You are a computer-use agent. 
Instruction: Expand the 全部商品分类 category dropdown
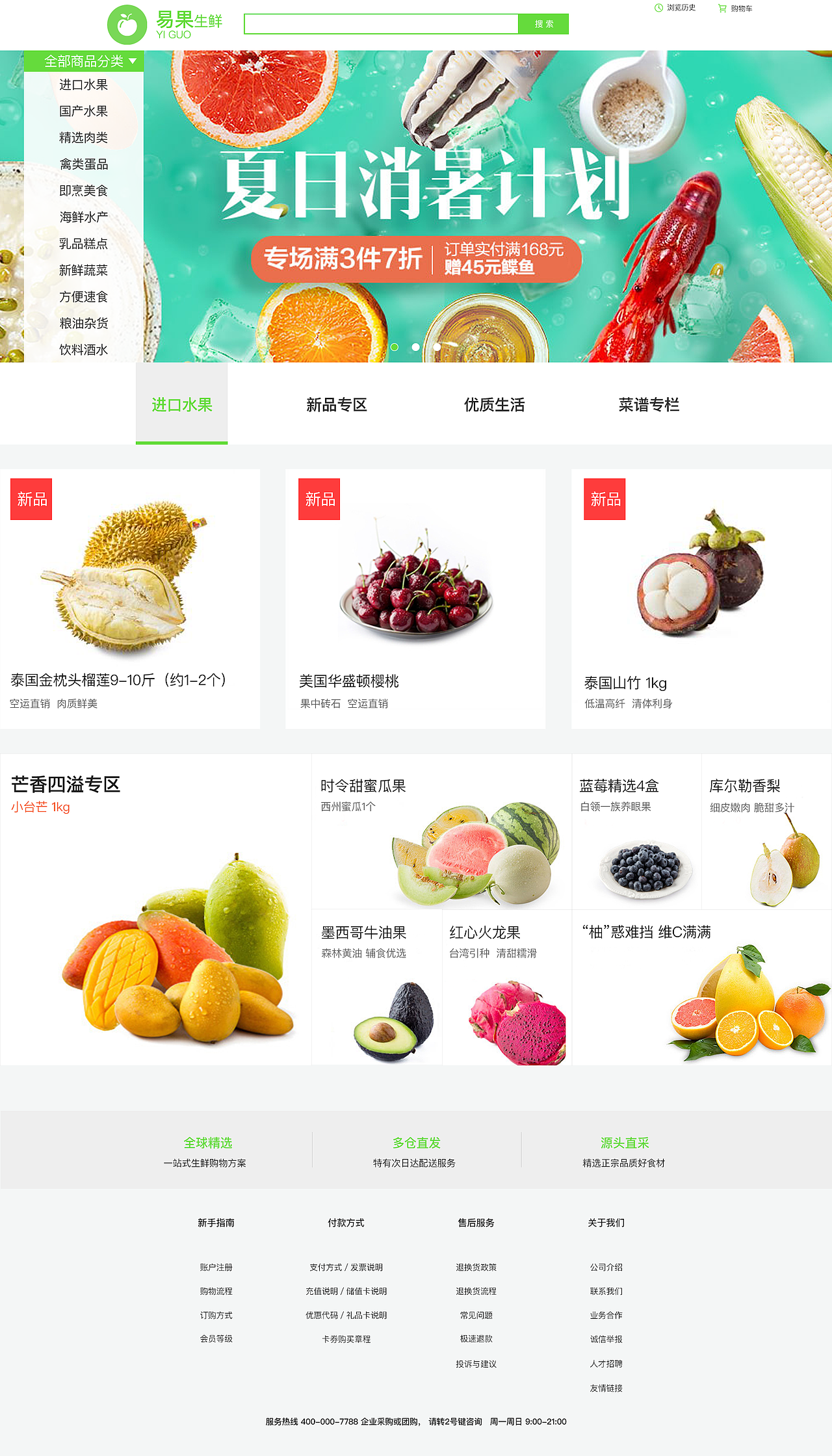click(x=84, y=61)
